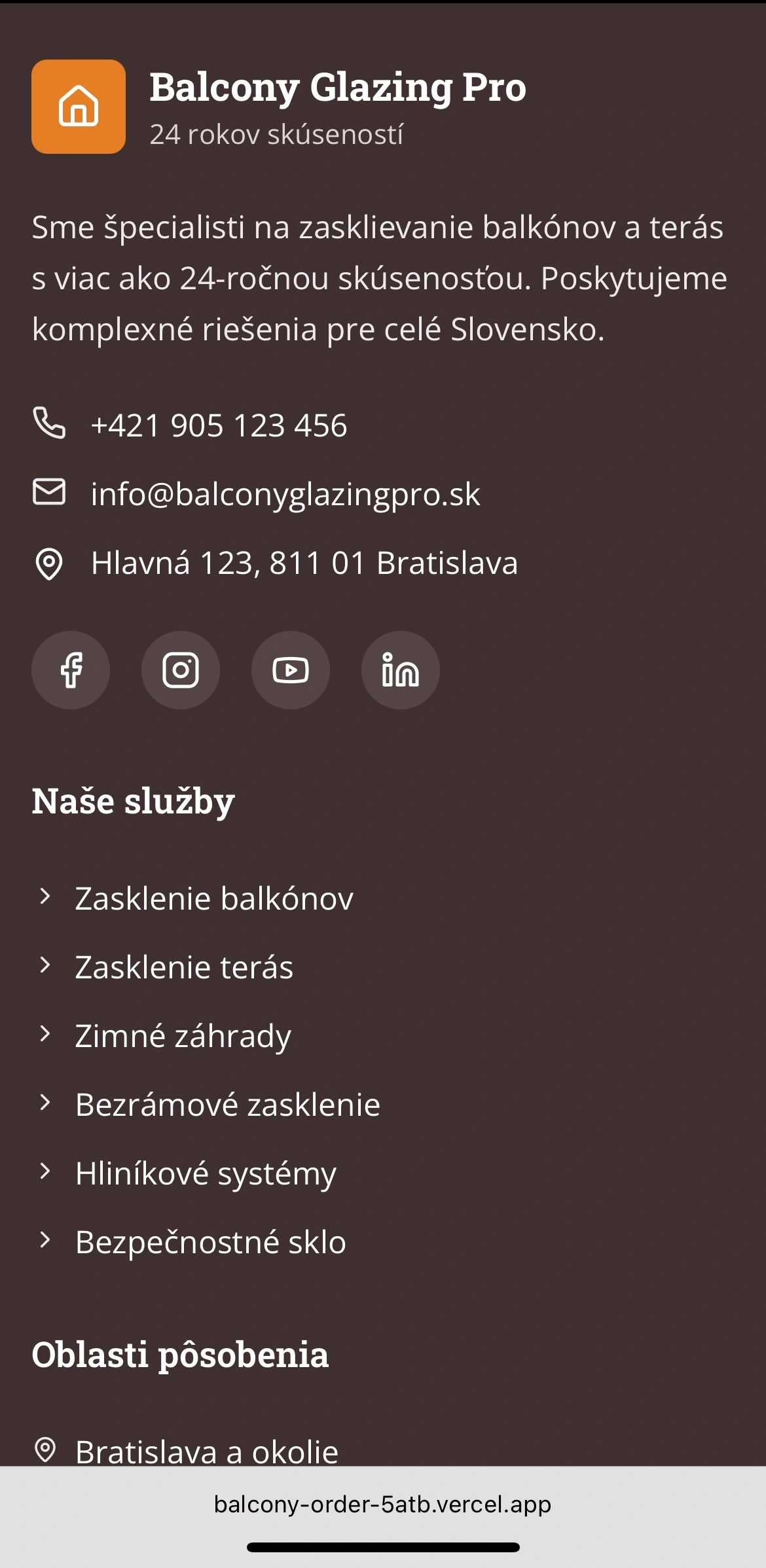The width and height of the screenshot is (766, 1568).
Task: Go to Zimné záhrady service
Action: [183, 1036]
